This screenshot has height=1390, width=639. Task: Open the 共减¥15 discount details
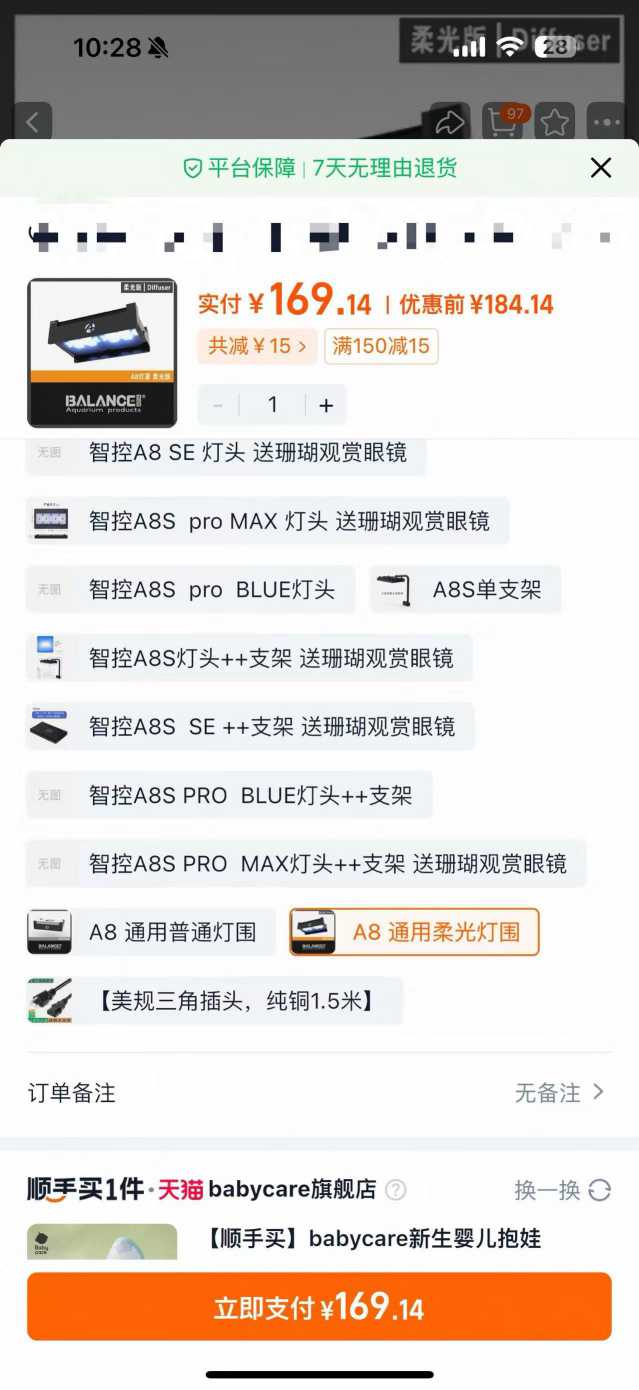point(257,346)
